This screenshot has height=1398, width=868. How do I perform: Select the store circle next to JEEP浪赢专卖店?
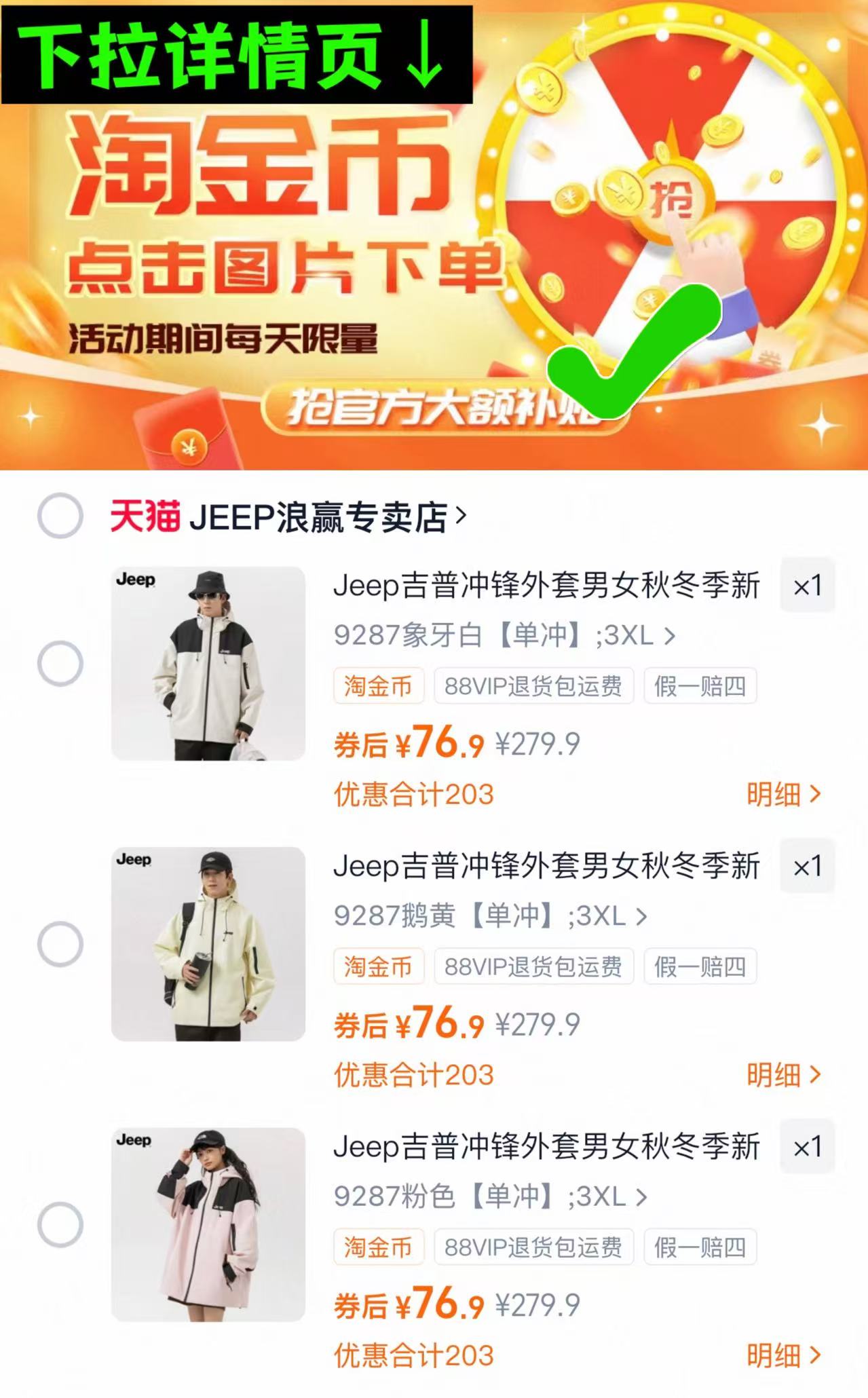62,516
